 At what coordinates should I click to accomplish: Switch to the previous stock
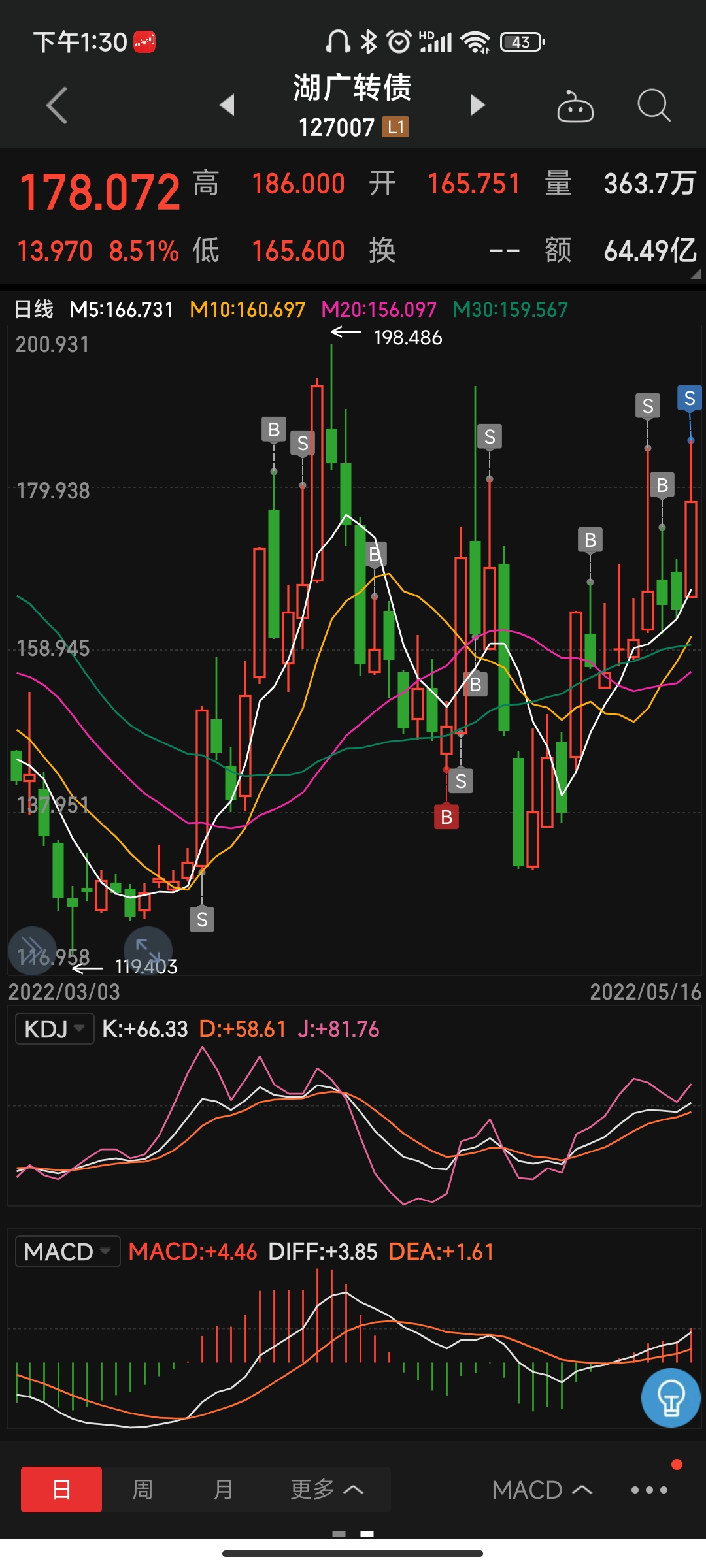227,105
